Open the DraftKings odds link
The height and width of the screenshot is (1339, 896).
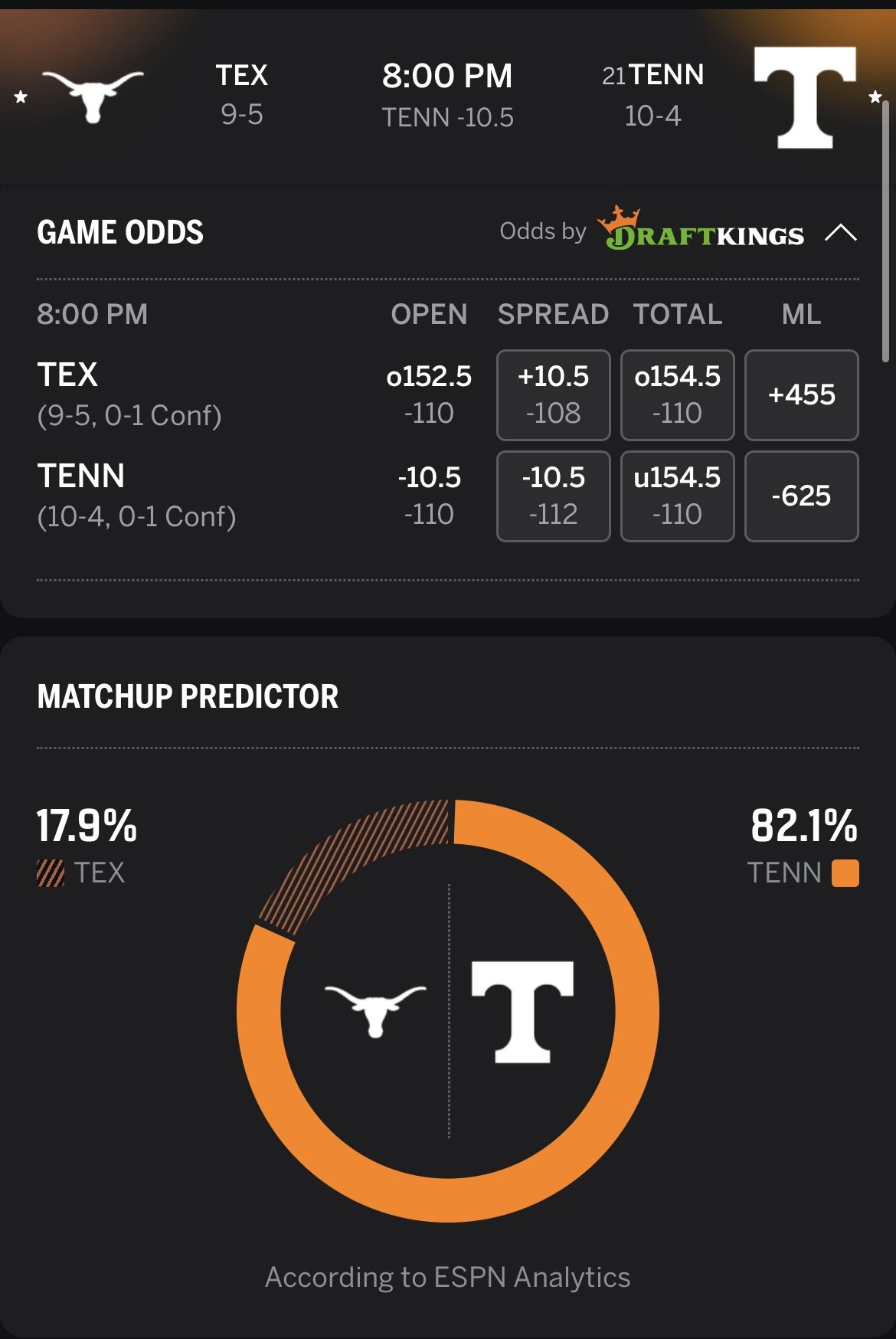point(703,230)
